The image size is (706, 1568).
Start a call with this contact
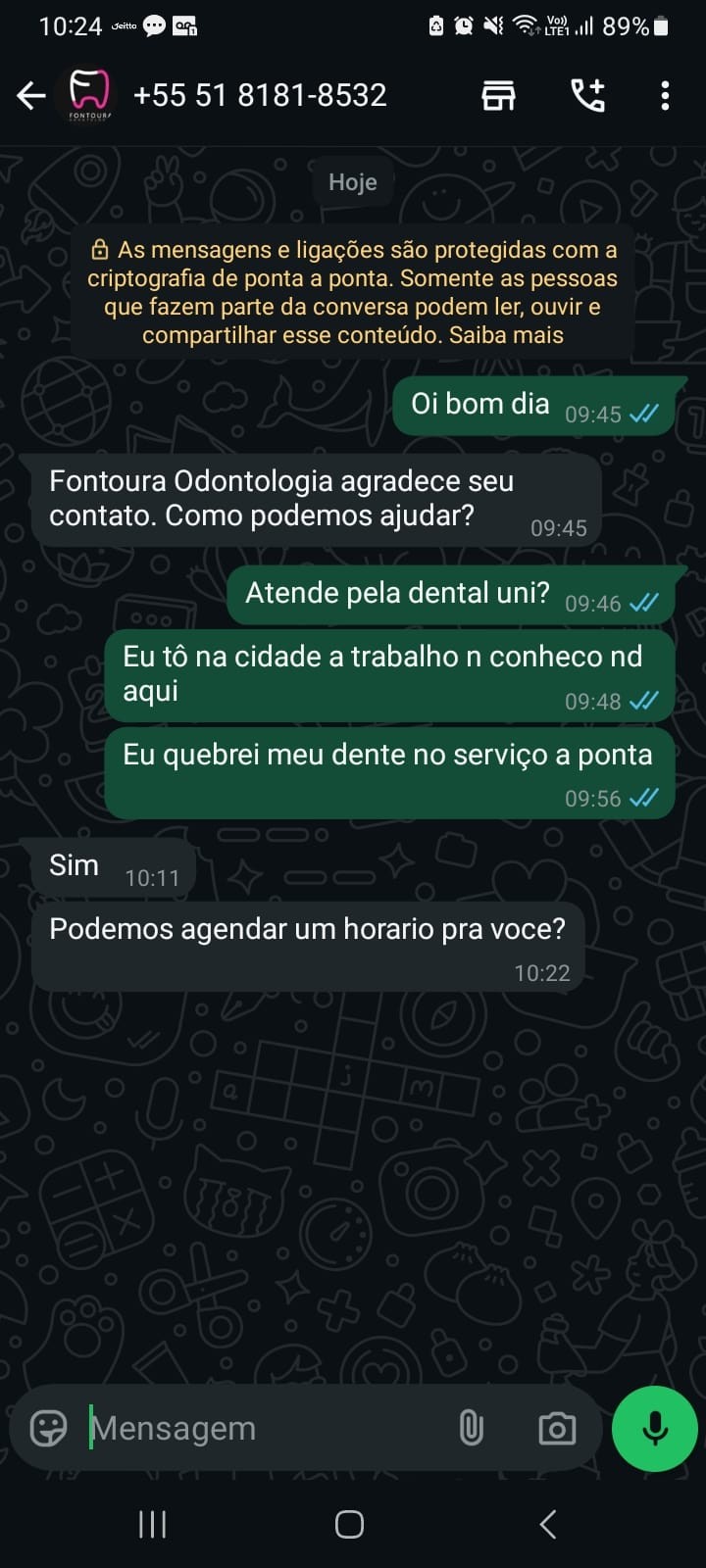[587, 95]
